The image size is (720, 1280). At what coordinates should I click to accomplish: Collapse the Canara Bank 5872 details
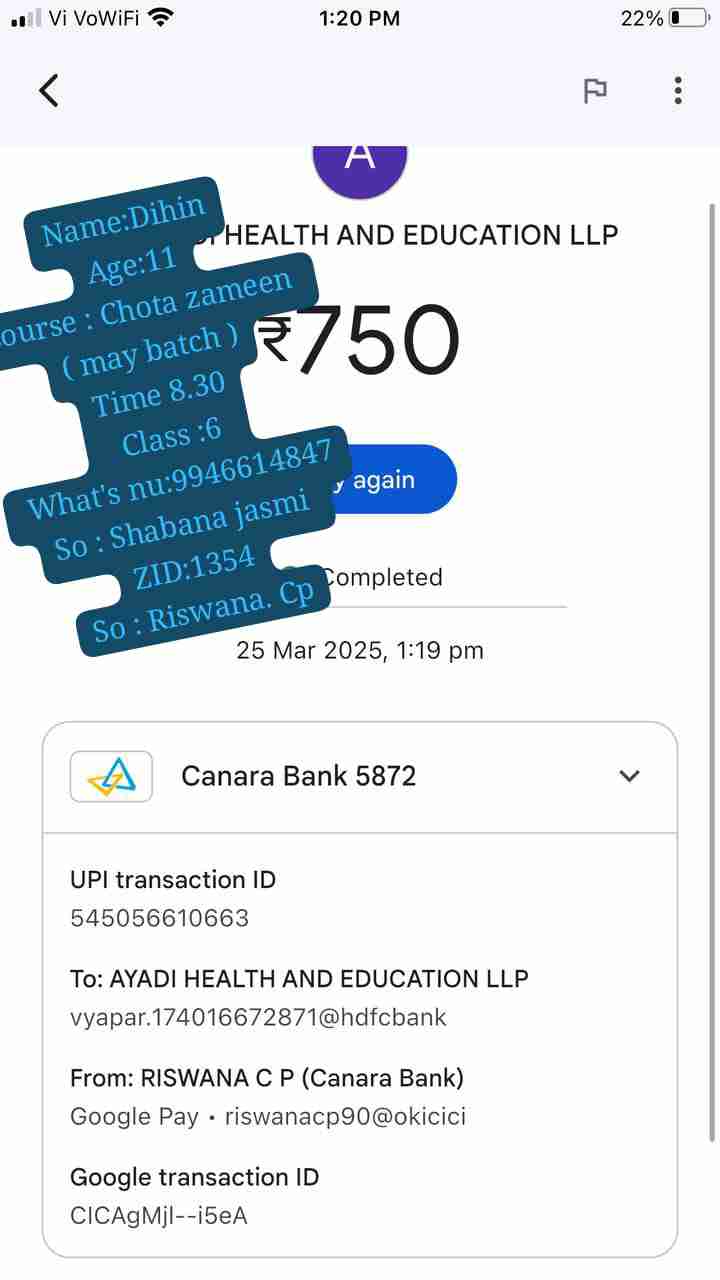629,776
